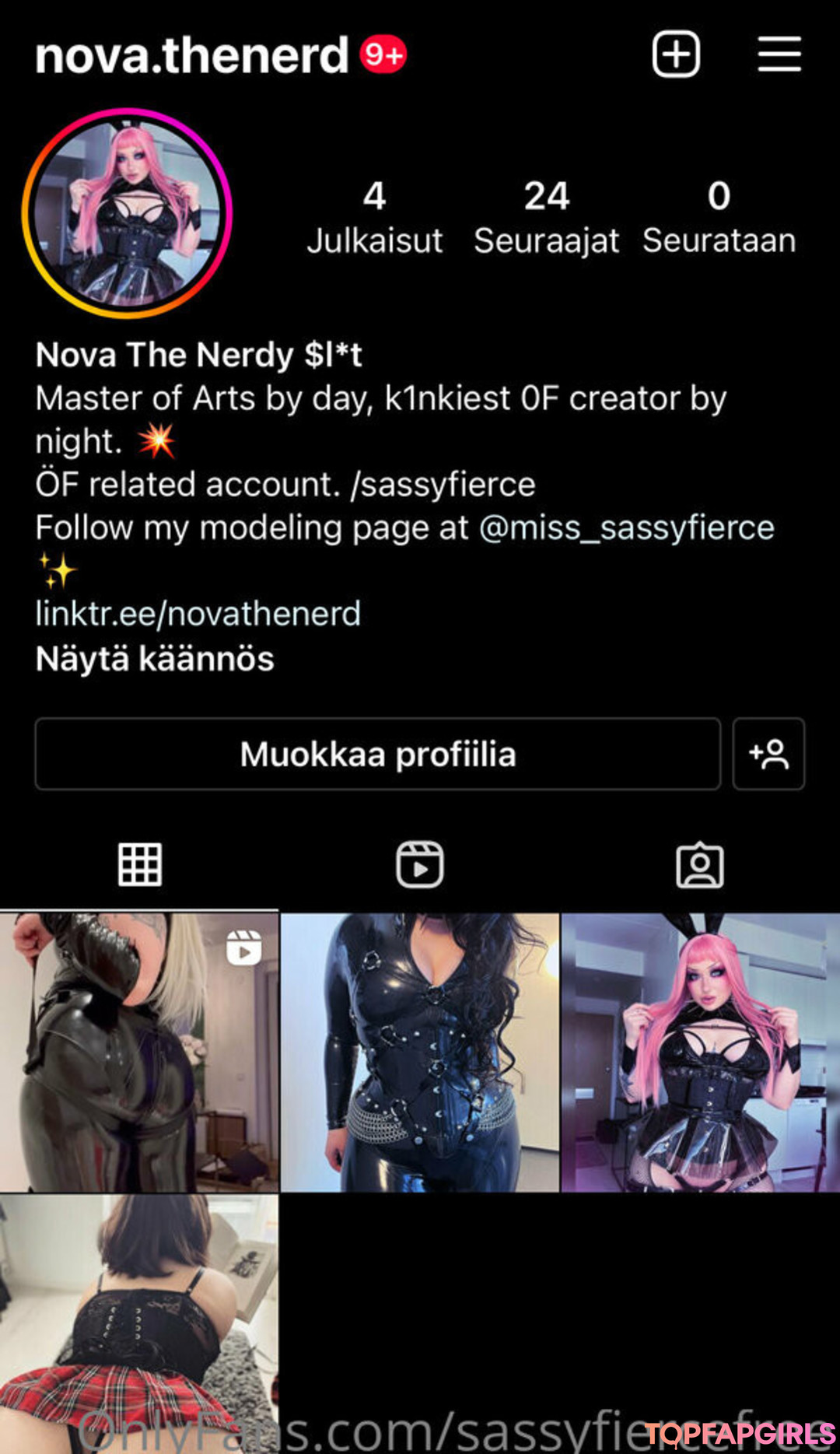The image size is (840, 1454).
Task: Open the pink hair bunny ears post
Action: pyautogui.click(x=701, y=1053)
